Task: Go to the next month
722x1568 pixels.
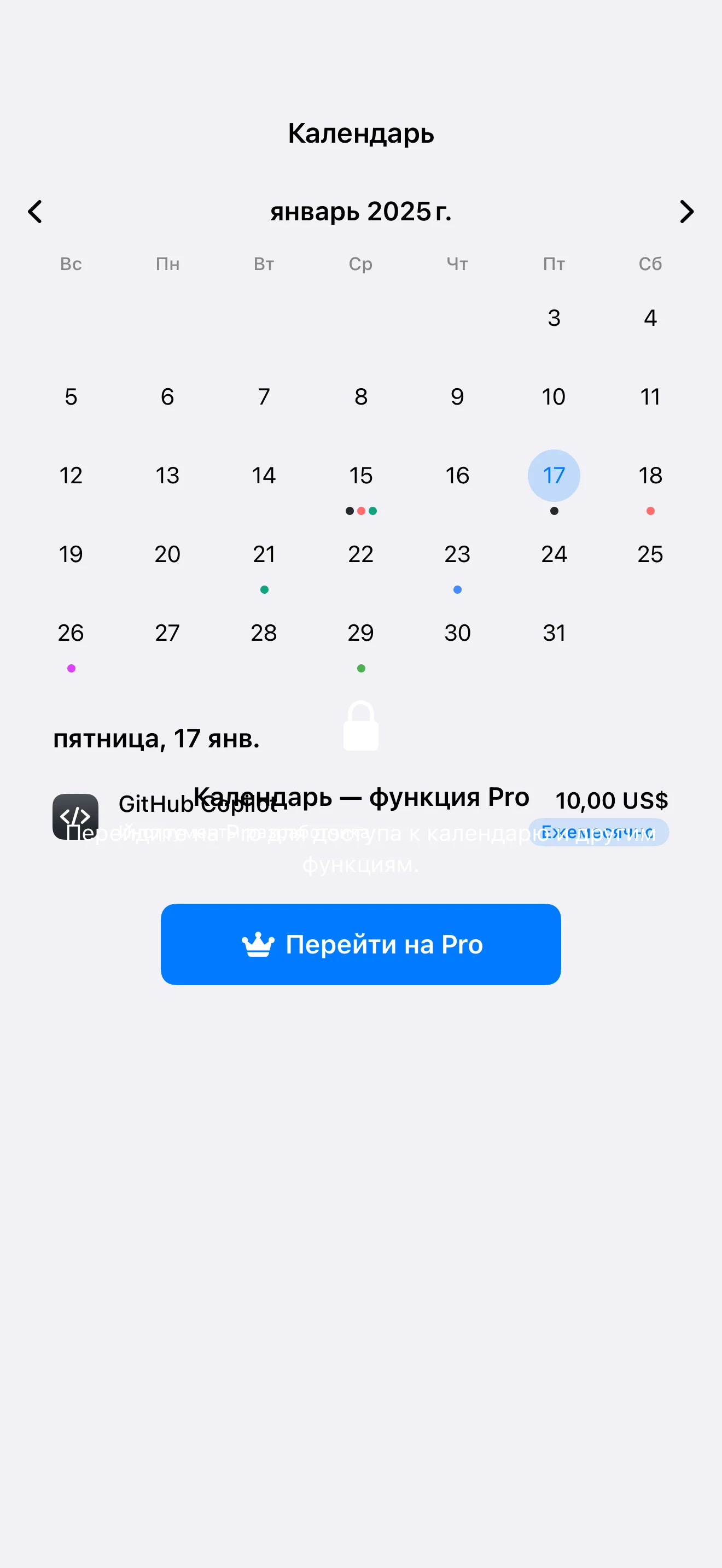Action: (686, 212)
